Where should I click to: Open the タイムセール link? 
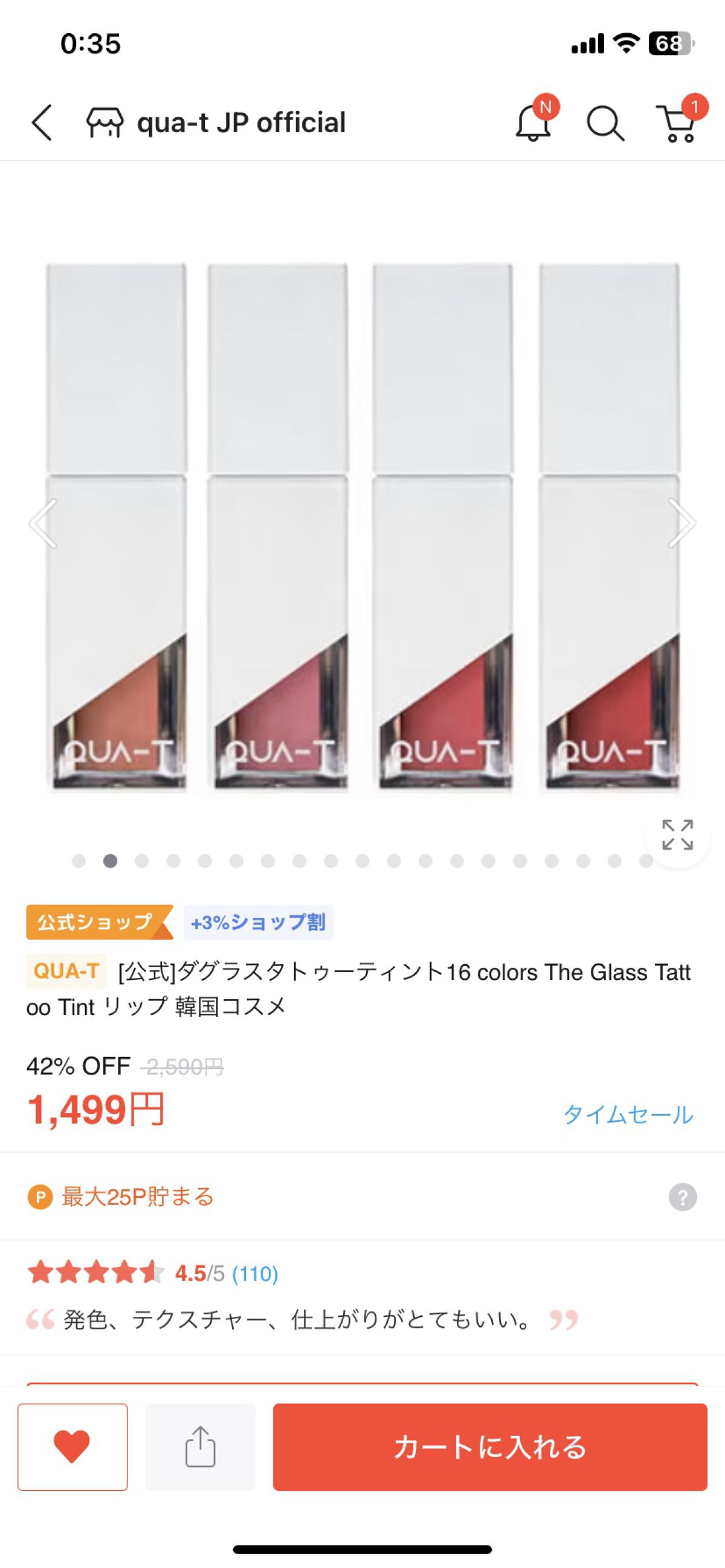click(x=628, y=1115)
